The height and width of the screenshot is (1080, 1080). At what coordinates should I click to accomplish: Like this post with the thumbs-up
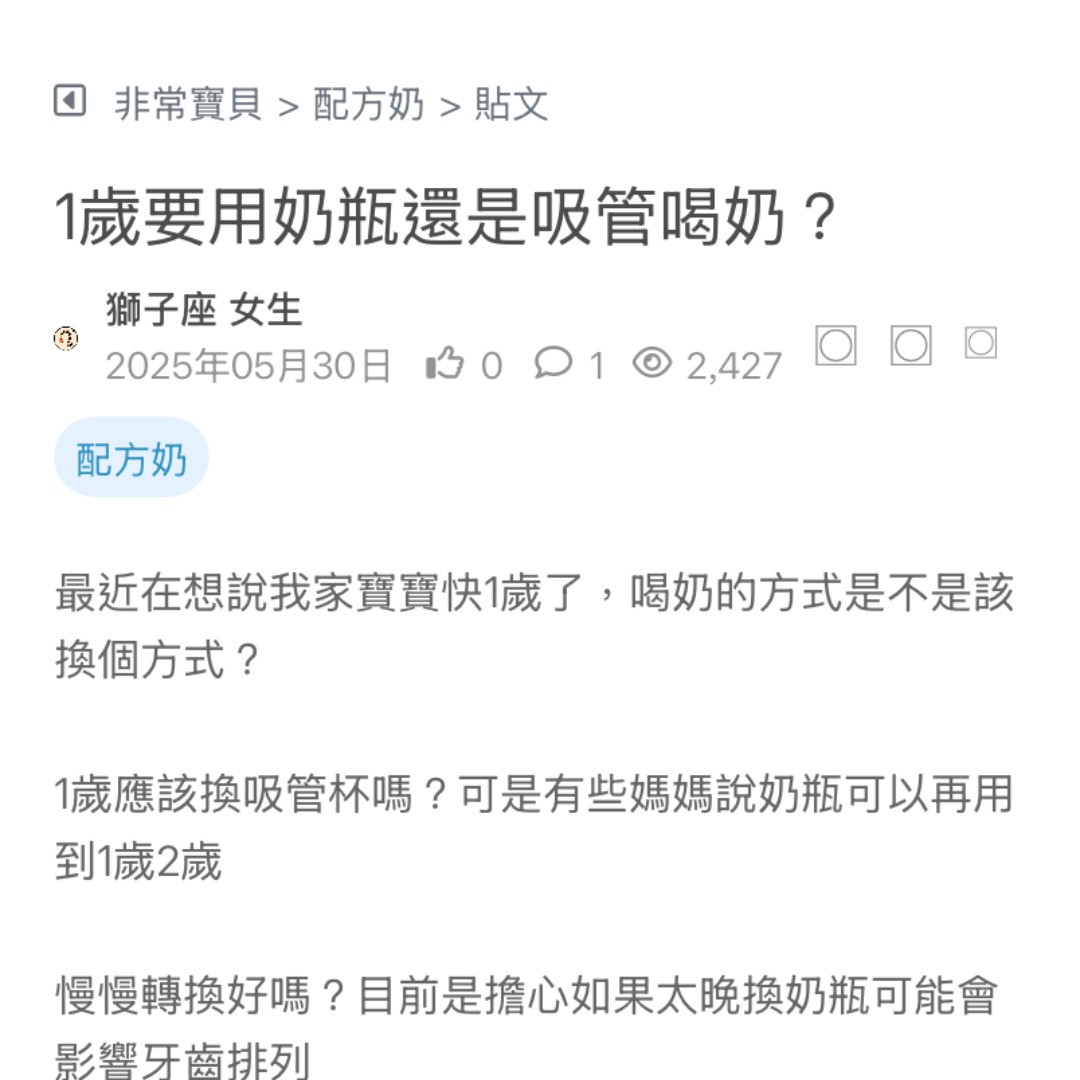[444, 364]
